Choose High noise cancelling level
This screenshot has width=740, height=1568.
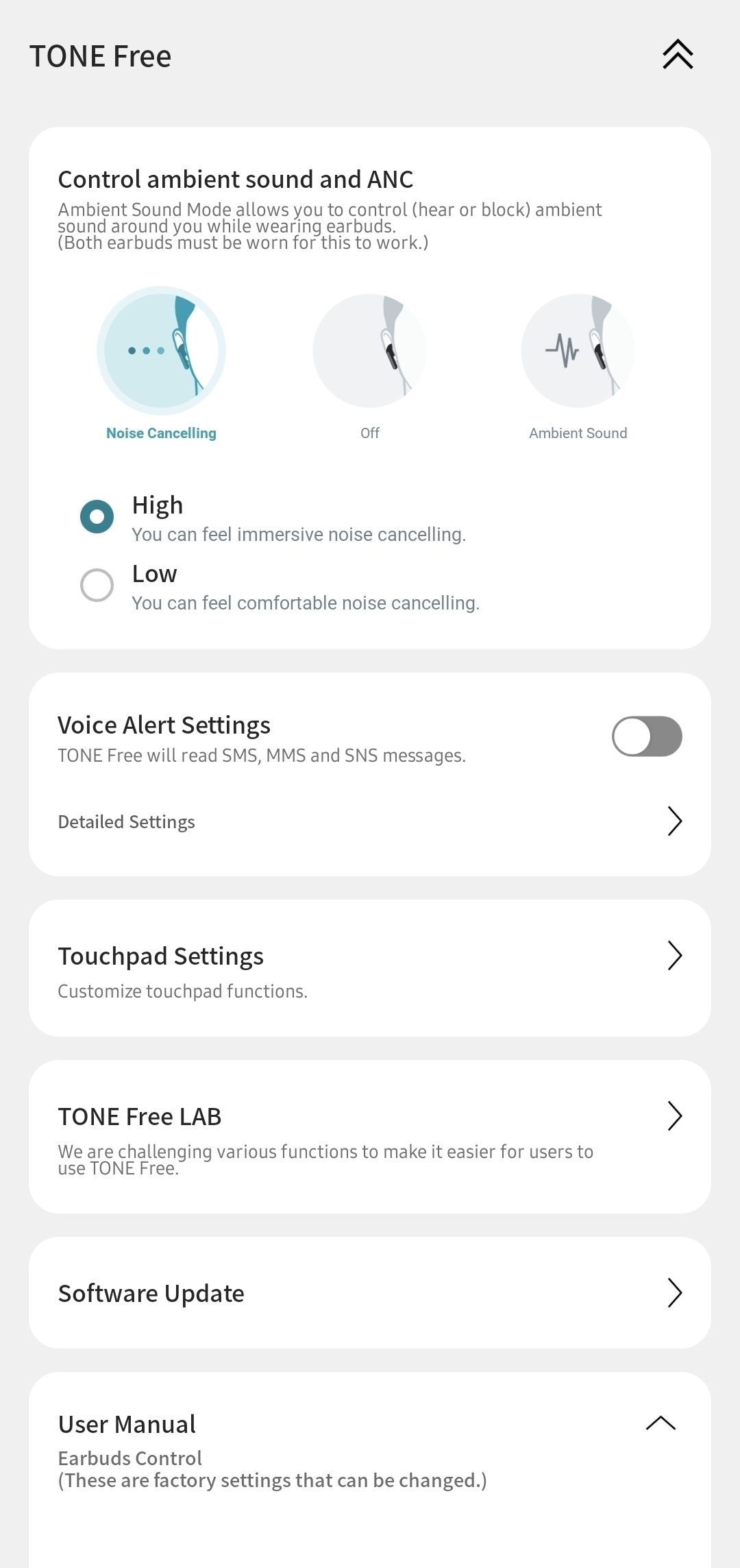pos(97,516)
